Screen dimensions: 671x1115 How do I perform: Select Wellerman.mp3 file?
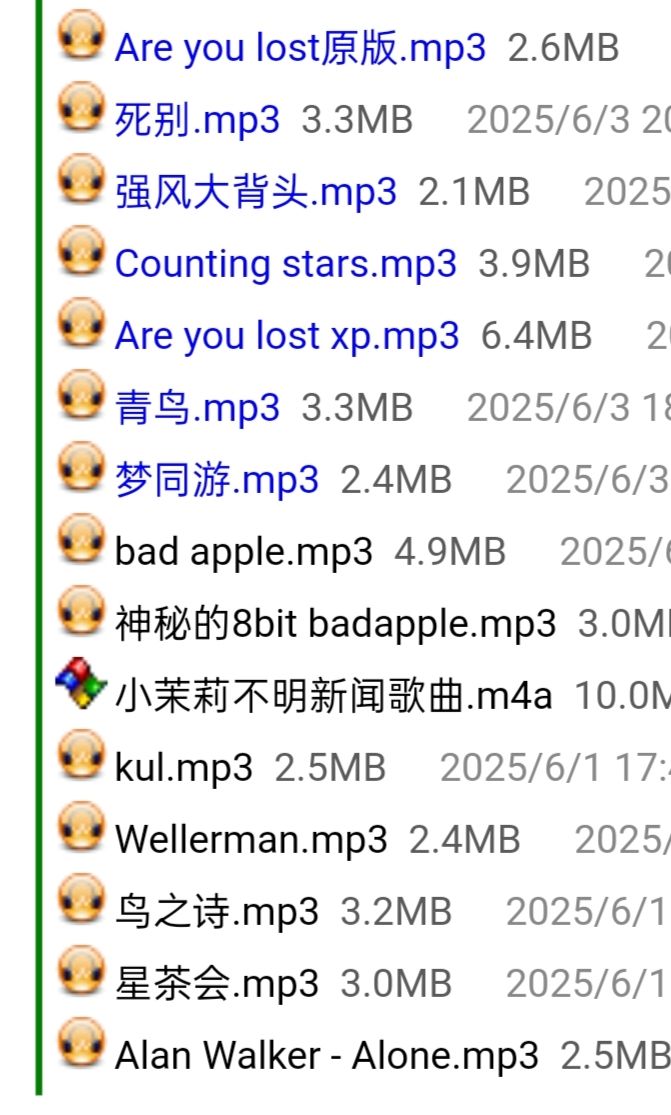[x=250, y=840]
